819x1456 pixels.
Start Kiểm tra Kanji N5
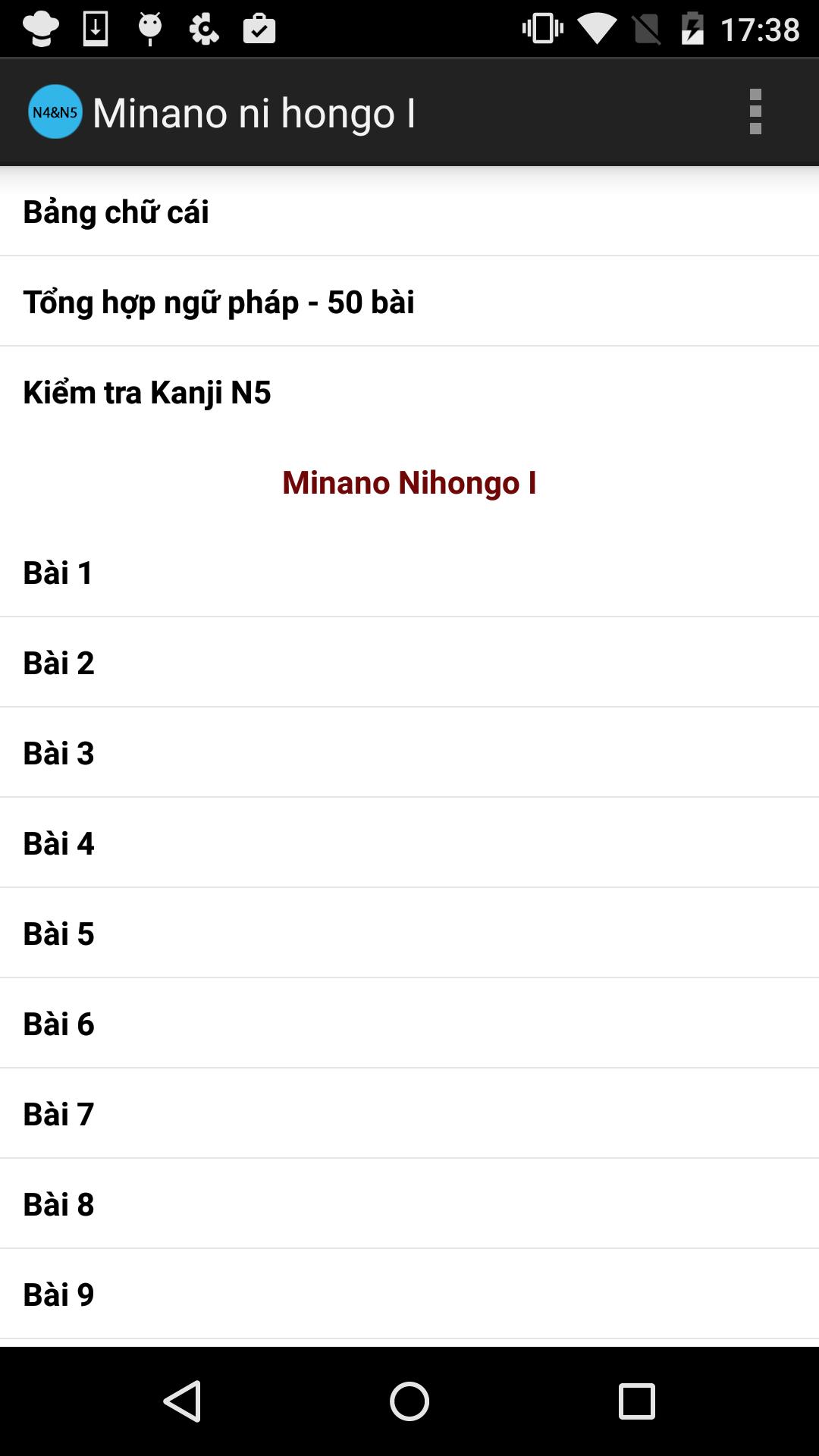tap(409, 392)
